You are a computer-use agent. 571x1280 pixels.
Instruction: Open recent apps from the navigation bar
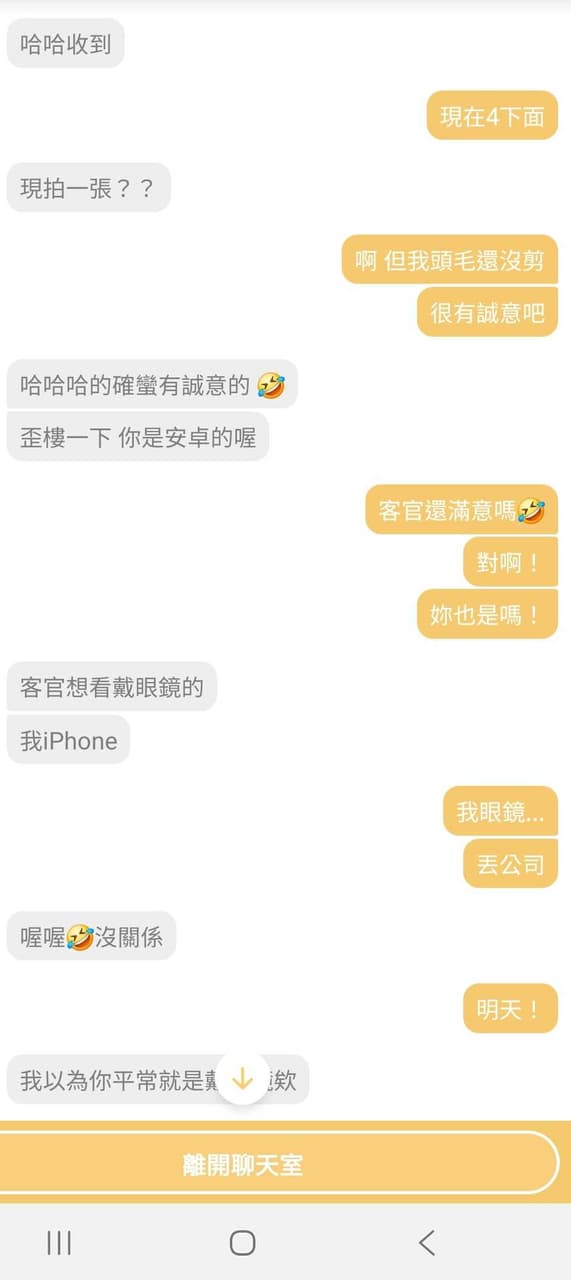[59, 1243]
